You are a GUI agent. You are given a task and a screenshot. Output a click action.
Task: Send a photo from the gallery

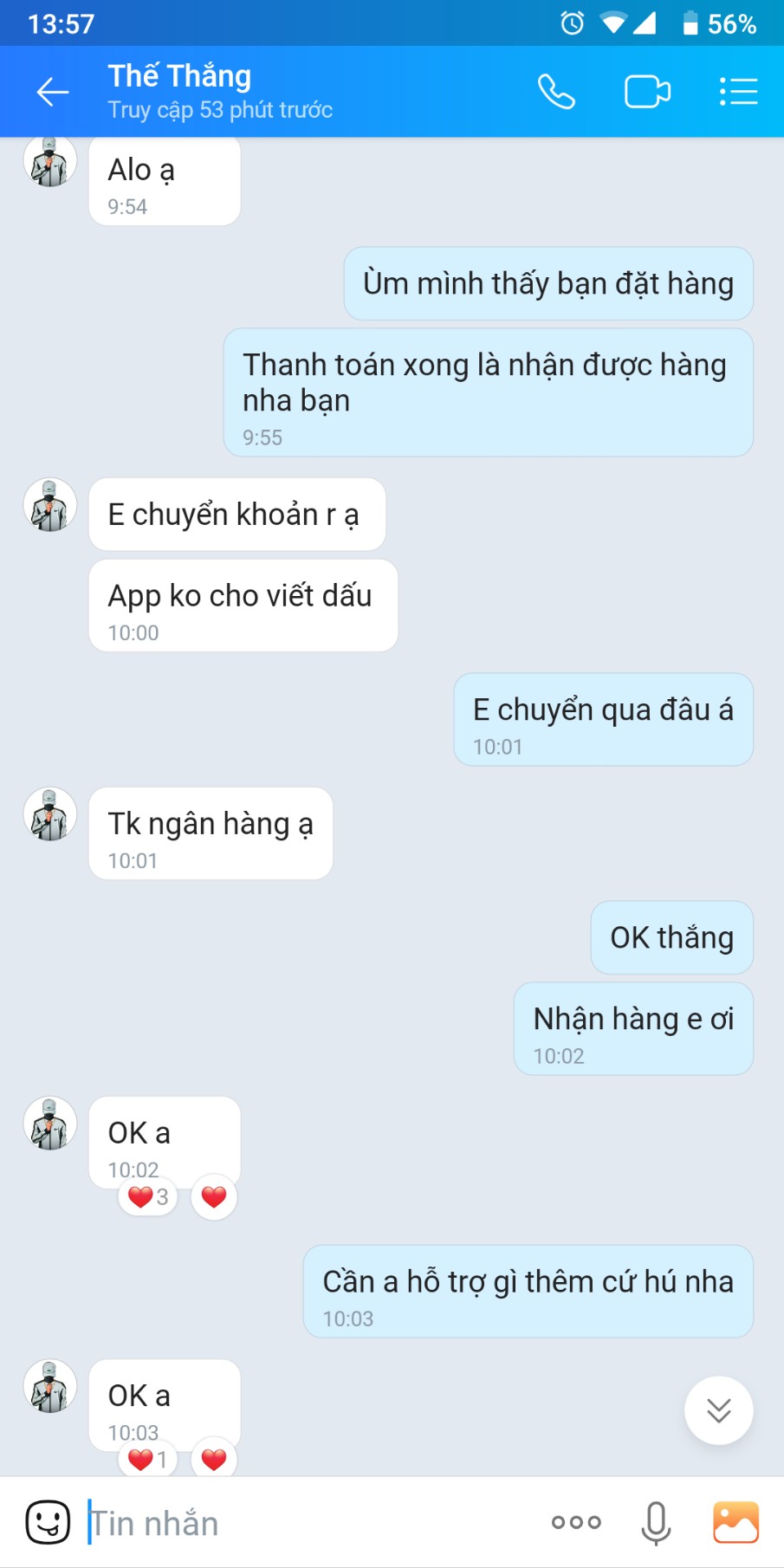click(735, 1522)
